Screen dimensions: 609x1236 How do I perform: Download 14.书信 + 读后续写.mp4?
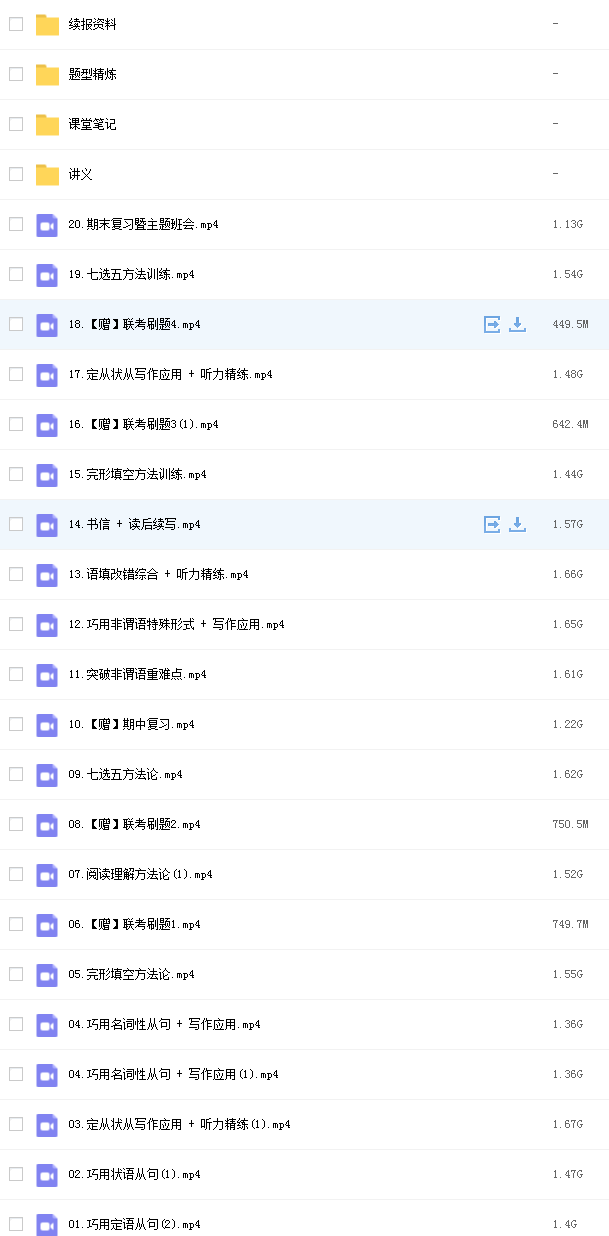pos(517,524)
